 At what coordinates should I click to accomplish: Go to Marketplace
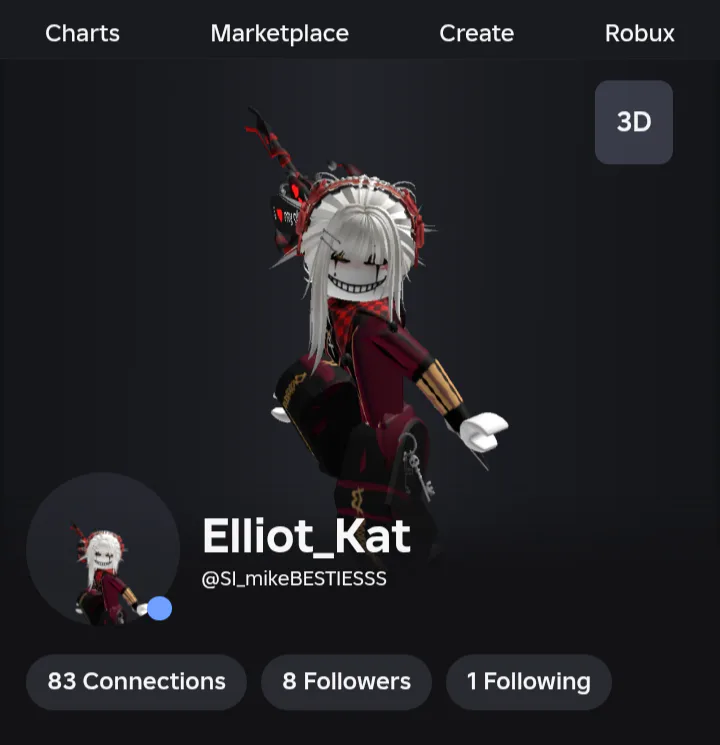coord(279,33)
